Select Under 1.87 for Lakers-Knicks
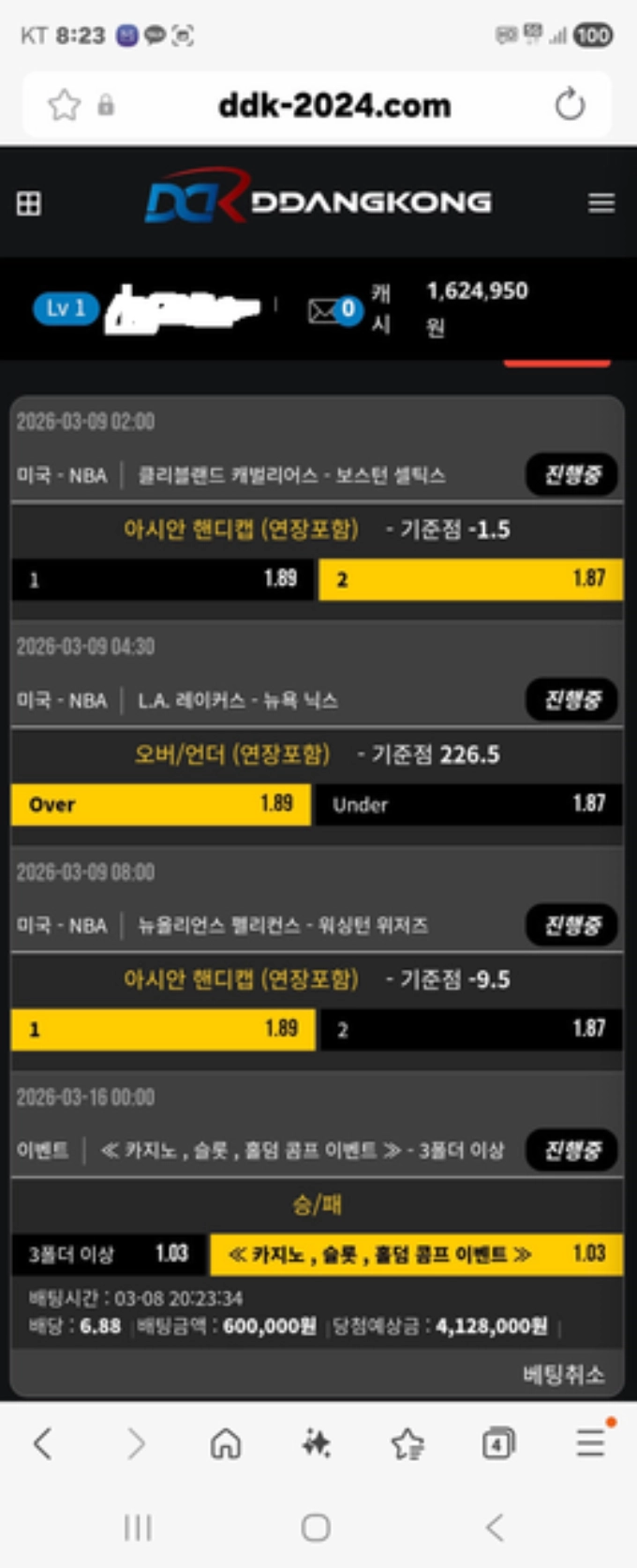The image size is (637, 1568). [x=468, y=804]
